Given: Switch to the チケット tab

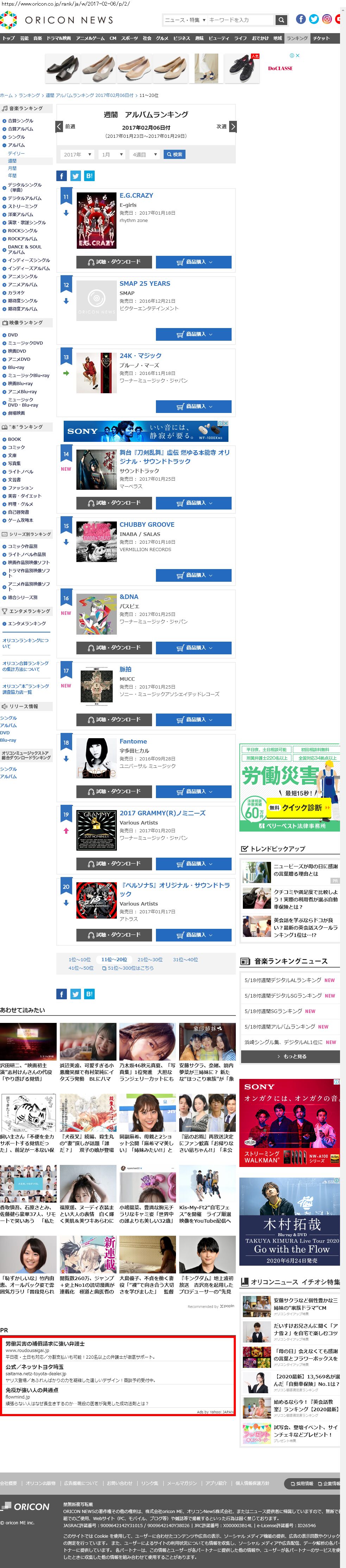Looking at the screenshot, I should click(321, 38).
